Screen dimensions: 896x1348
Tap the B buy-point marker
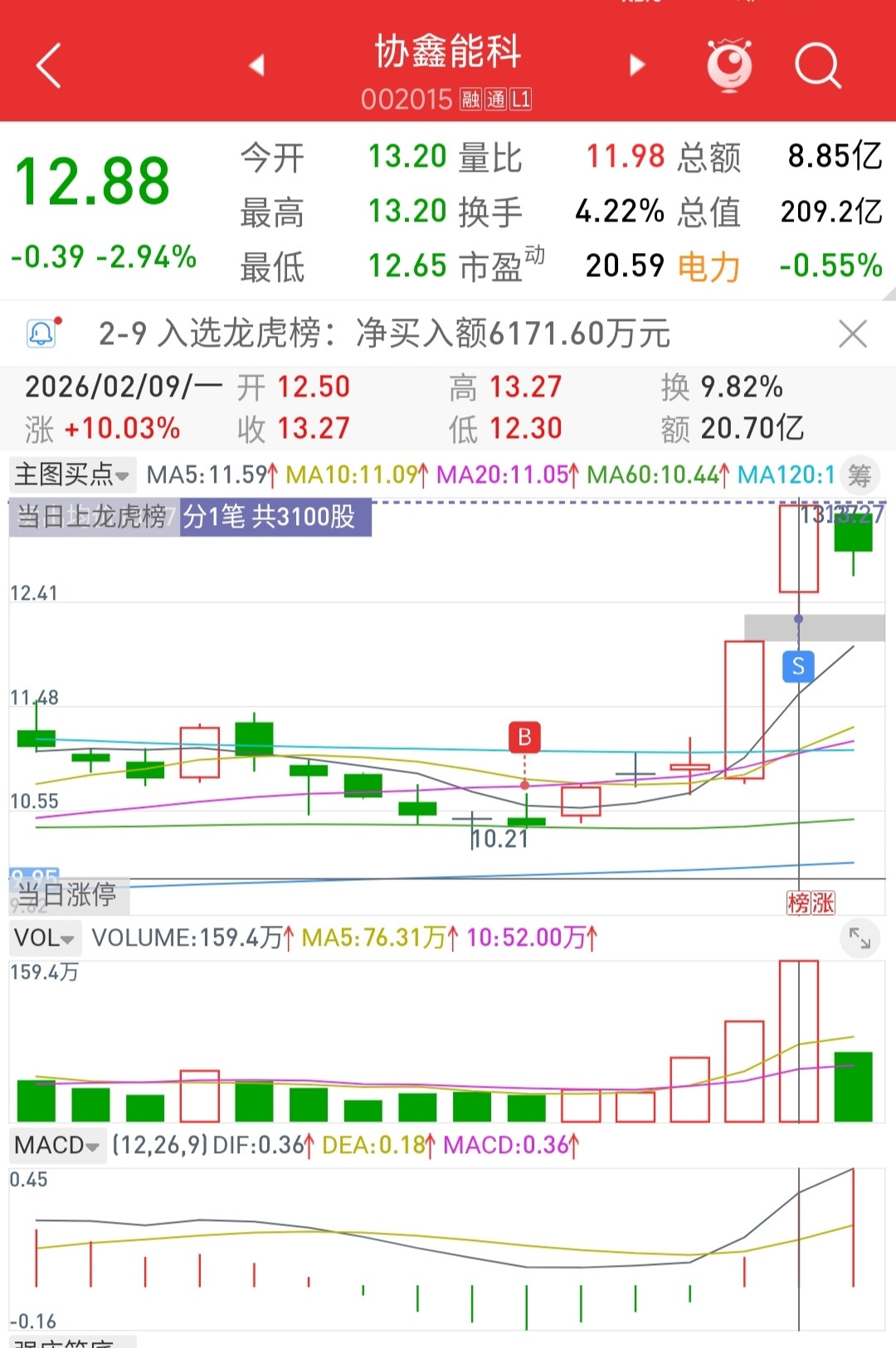pos(524,737)
